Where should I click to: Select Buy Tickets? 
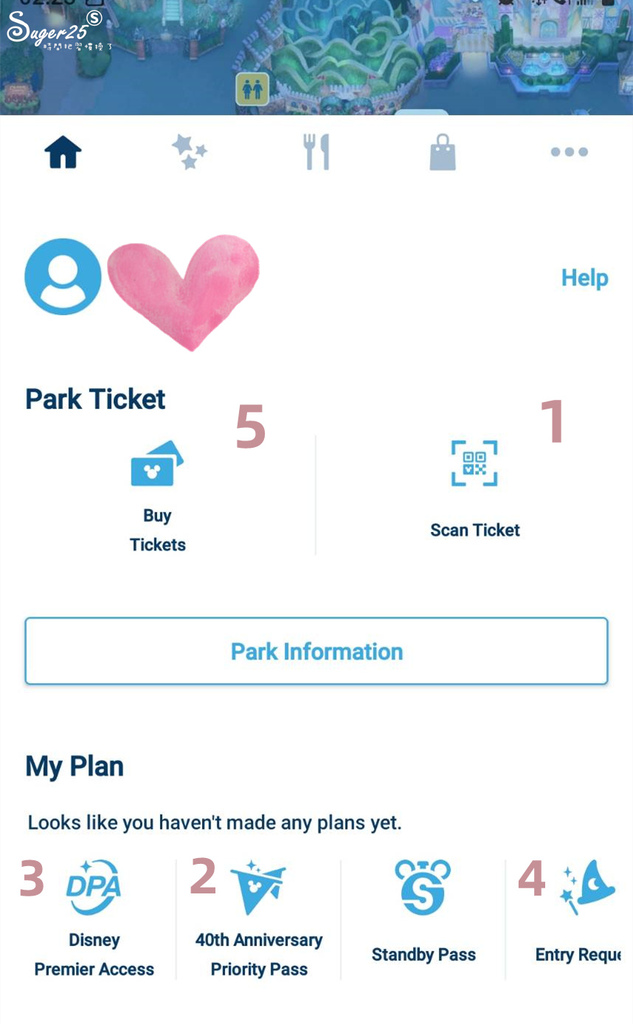(157, 495)
